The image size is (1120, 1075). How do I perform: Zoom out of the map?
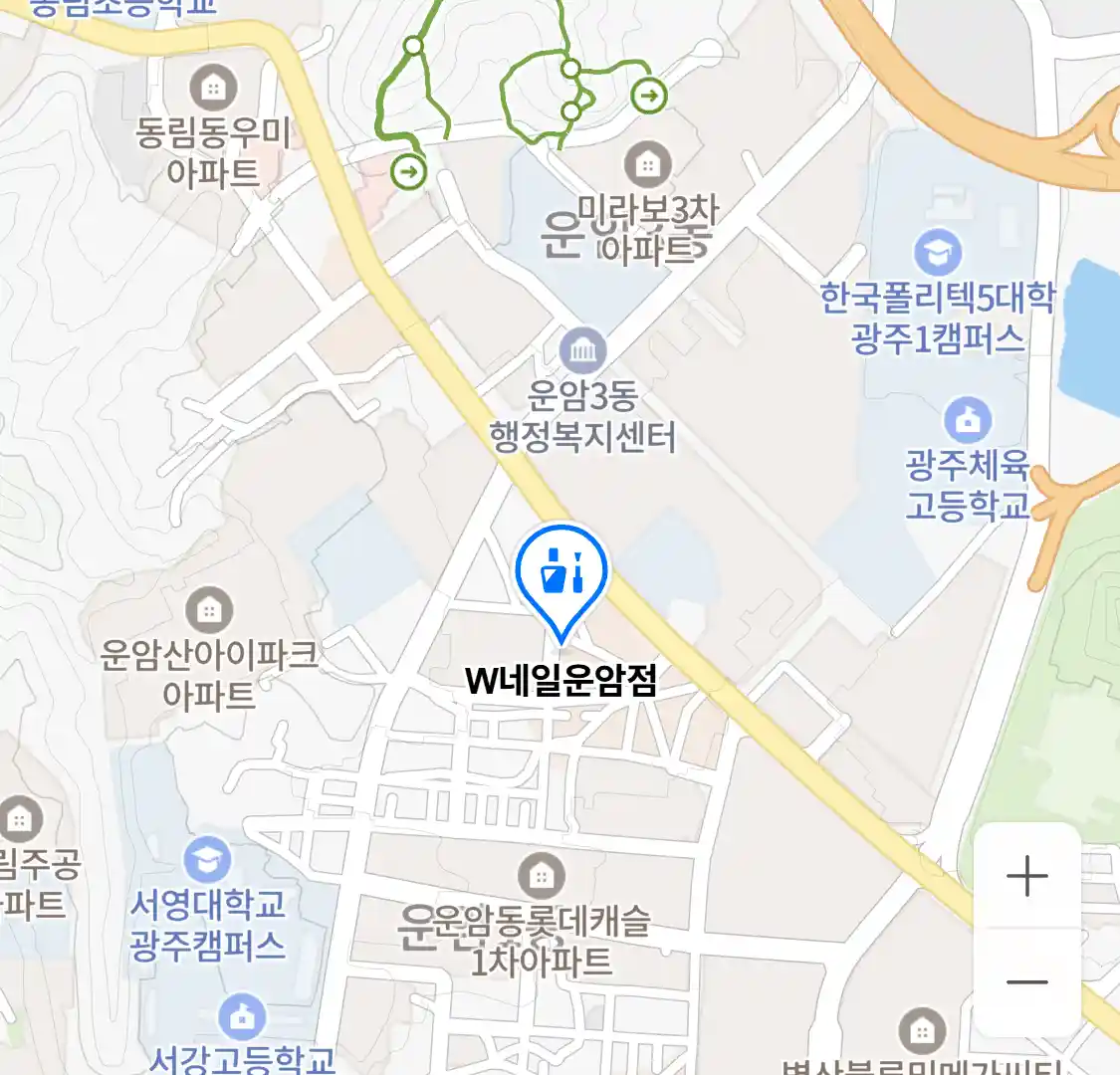click(1026, 981)
